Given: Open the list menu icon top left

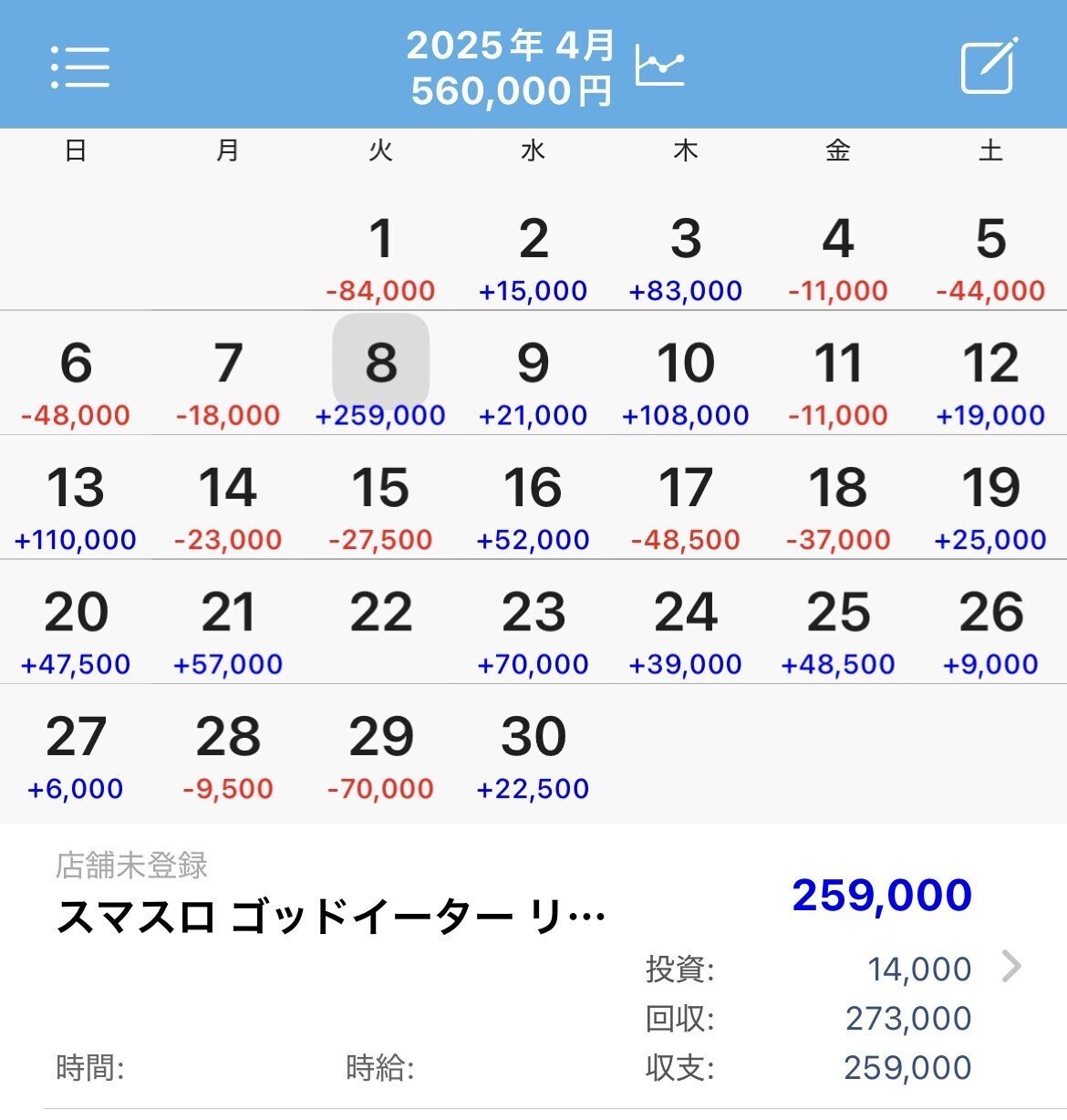Looking at the screenshot, I should 80,65.
